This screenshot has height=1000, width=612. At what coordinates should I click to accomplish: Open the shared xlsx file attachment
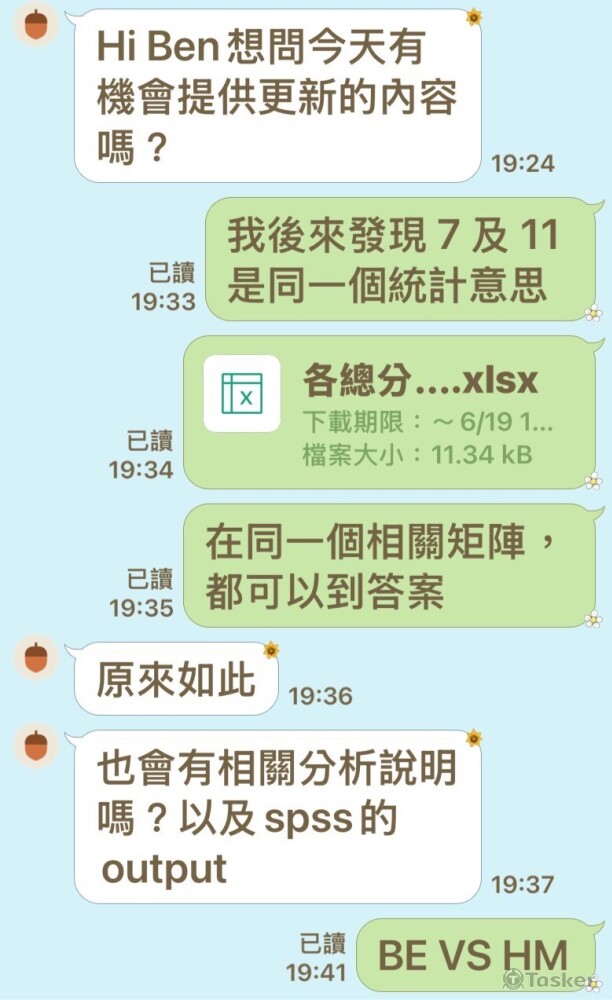(x=390, y=412)
